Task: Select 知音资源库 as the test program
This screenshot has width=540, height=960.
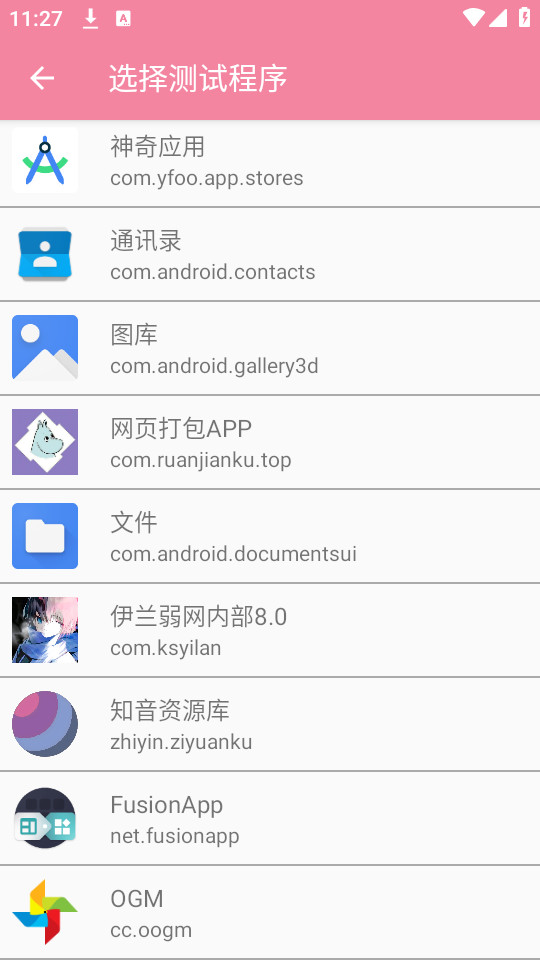Action: 270,724
